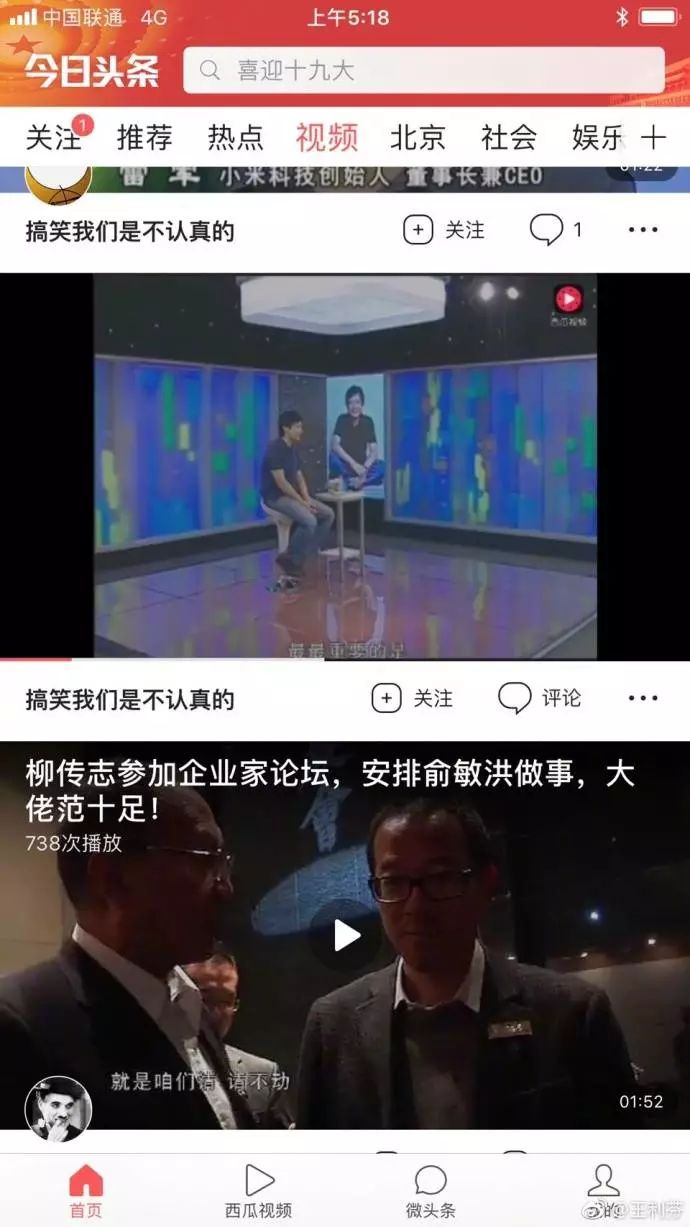Screen dimensions: 690x1227
Task: Open the 微头条 tab
Action: [x=430, y=1192]
